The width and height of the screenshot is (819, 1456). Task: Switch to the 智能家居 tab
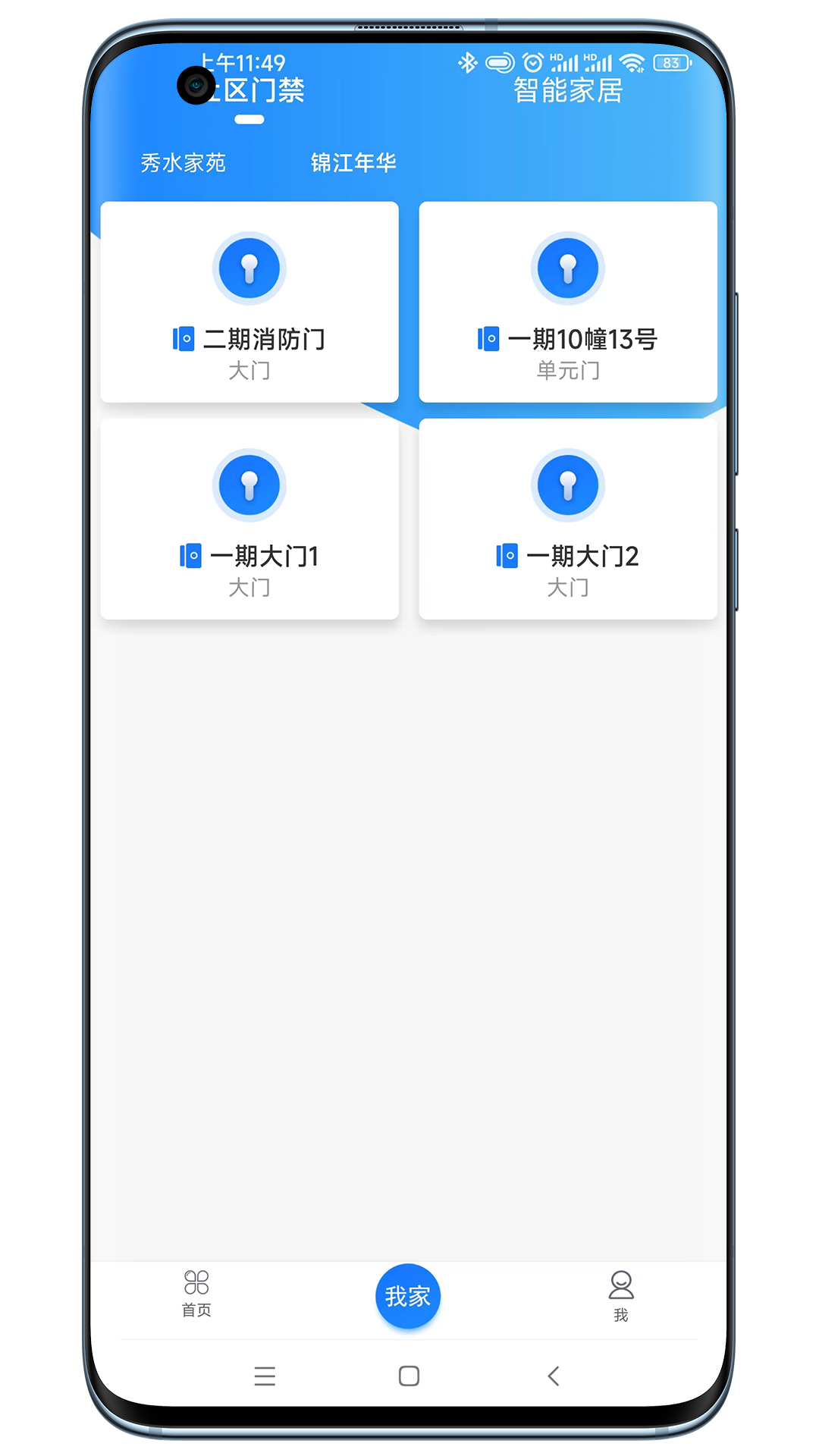coord(568,90)
